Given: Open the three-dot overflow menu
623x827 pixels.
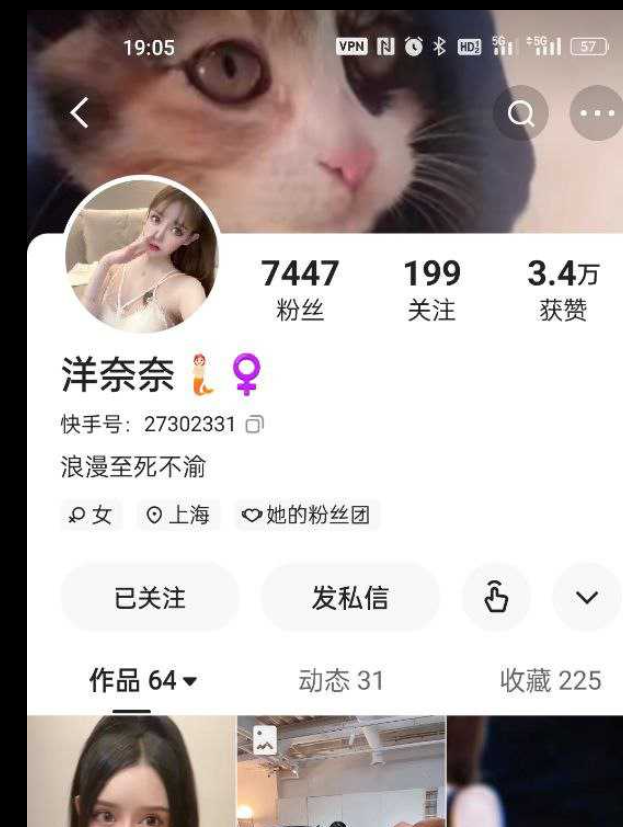Looking at the screenshot, I should coord(597,113).
